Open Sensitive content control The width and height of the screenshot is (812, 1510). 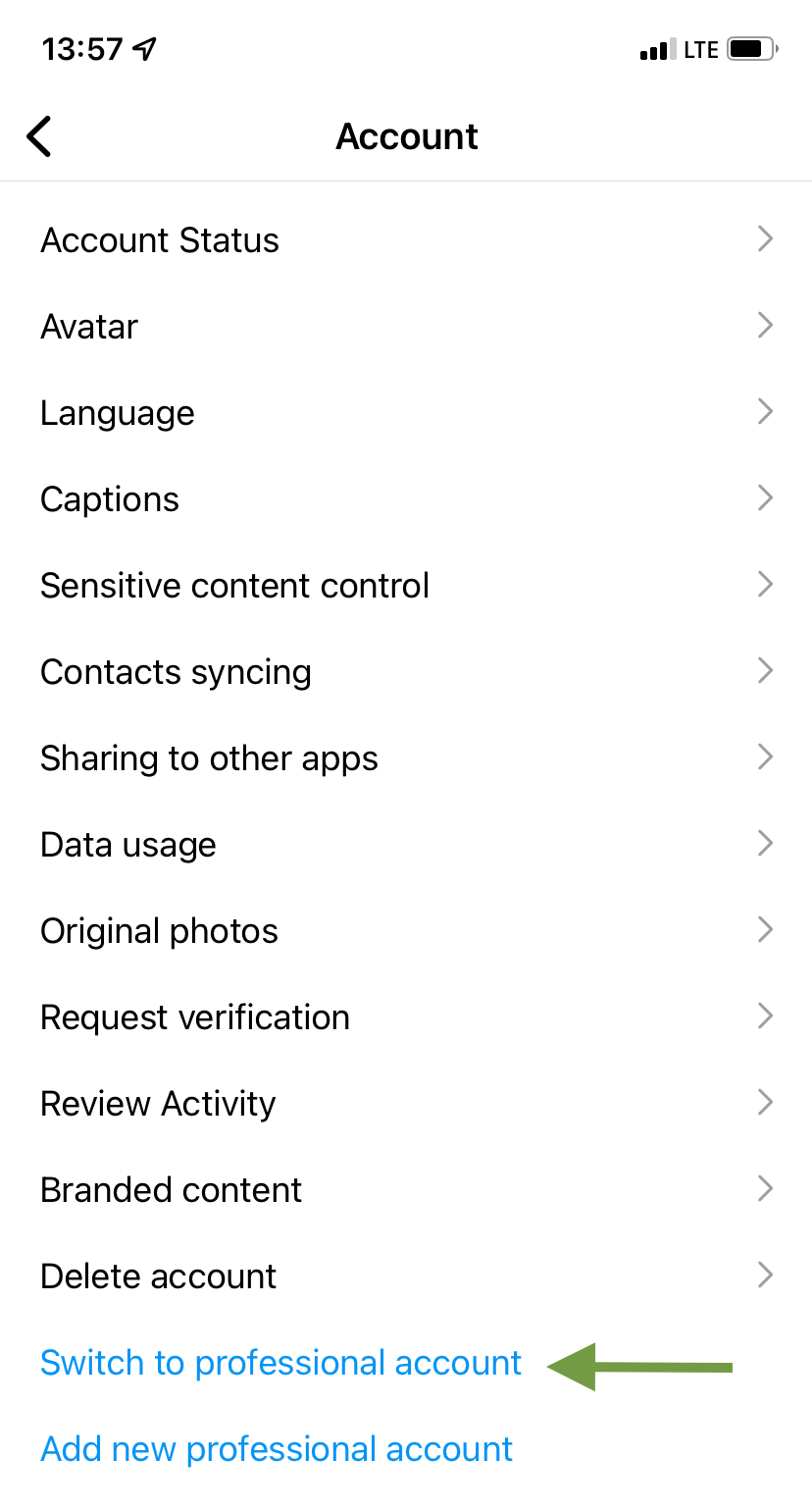(x=234, y=586)
